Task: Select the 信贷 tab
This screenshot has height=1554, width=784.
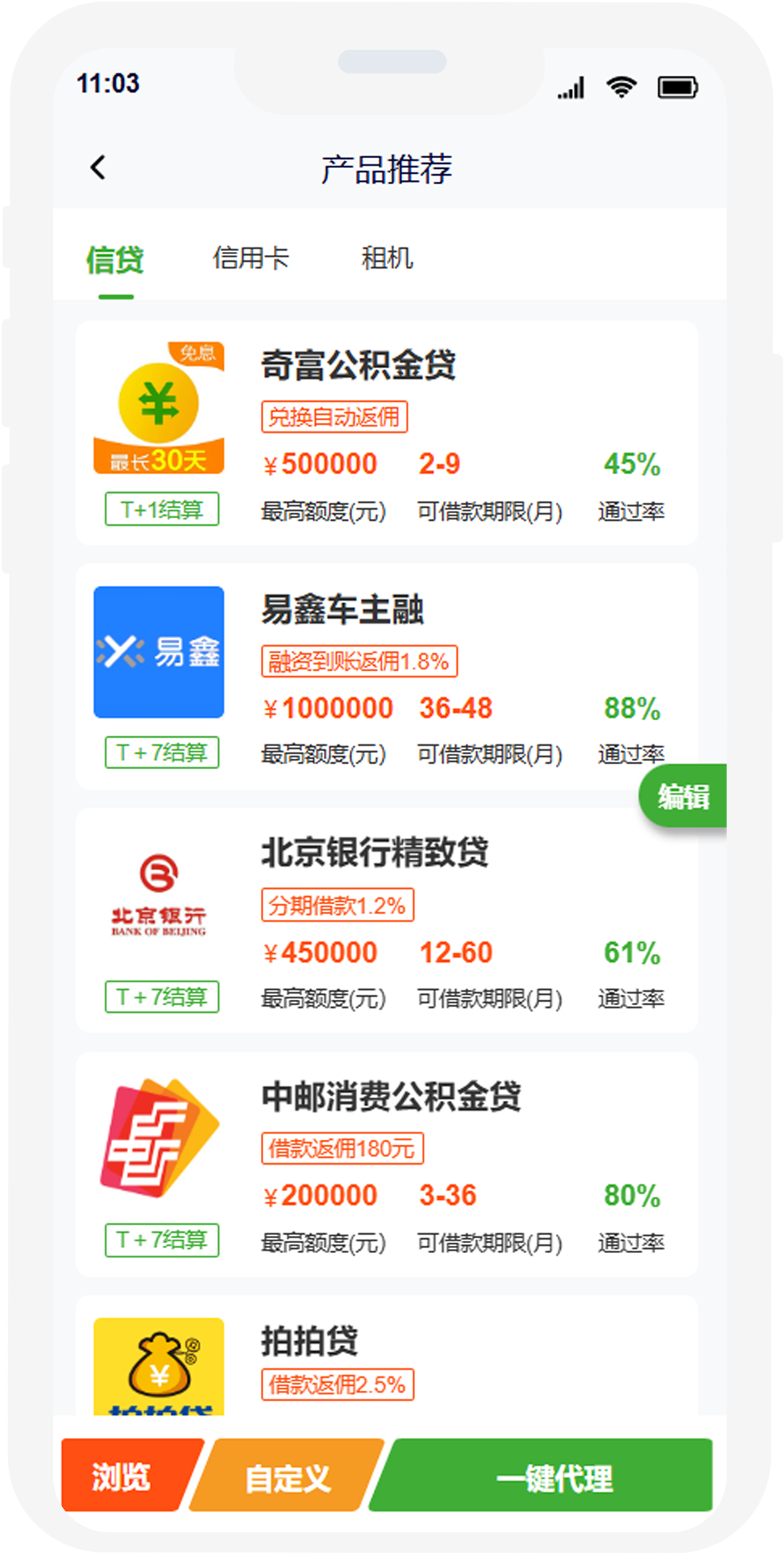Action: click(x=116, y=258)
